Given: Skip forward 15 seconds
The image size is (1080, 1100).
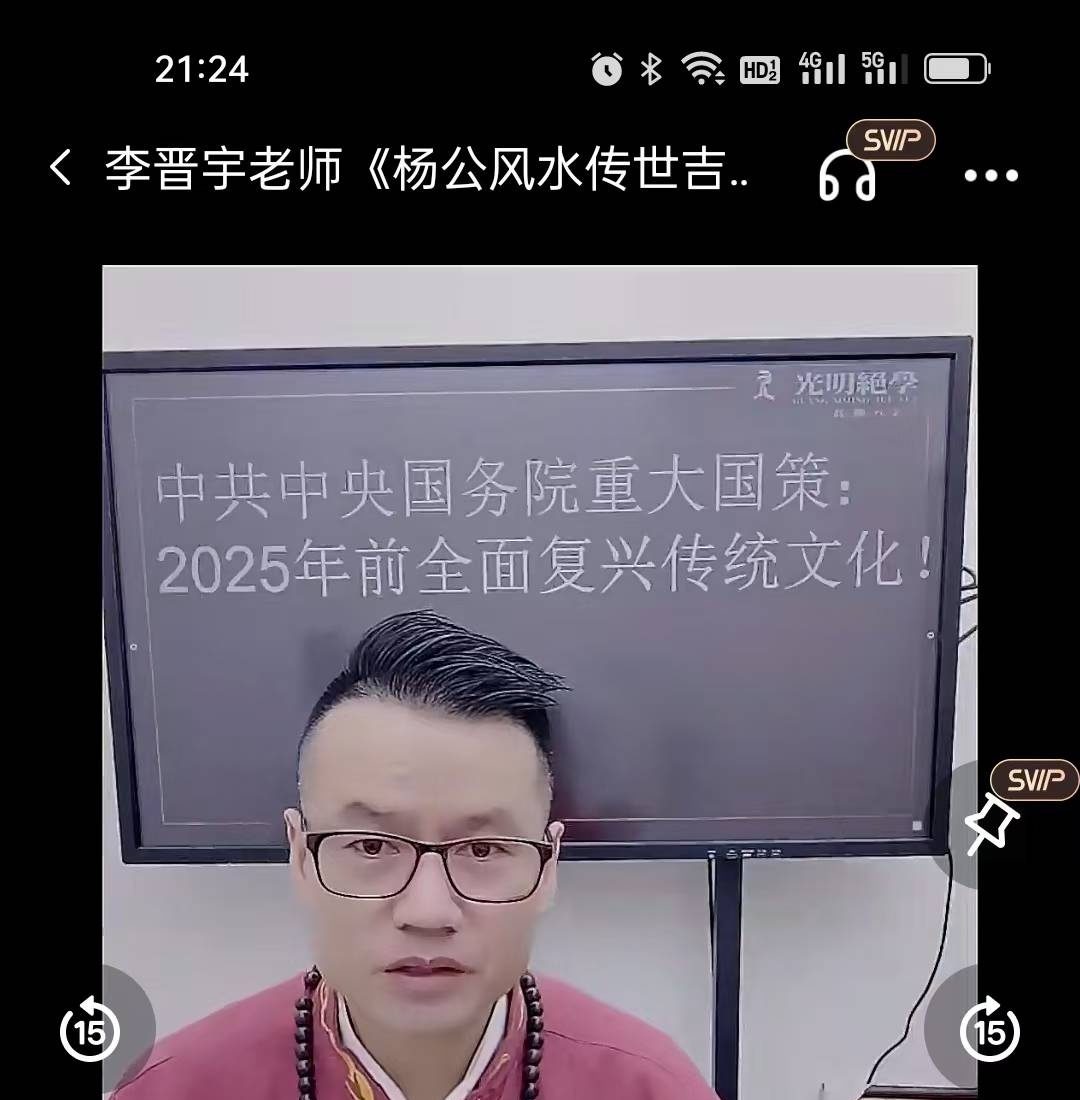Looking at the screenshot, I should tap(989, 1030).
